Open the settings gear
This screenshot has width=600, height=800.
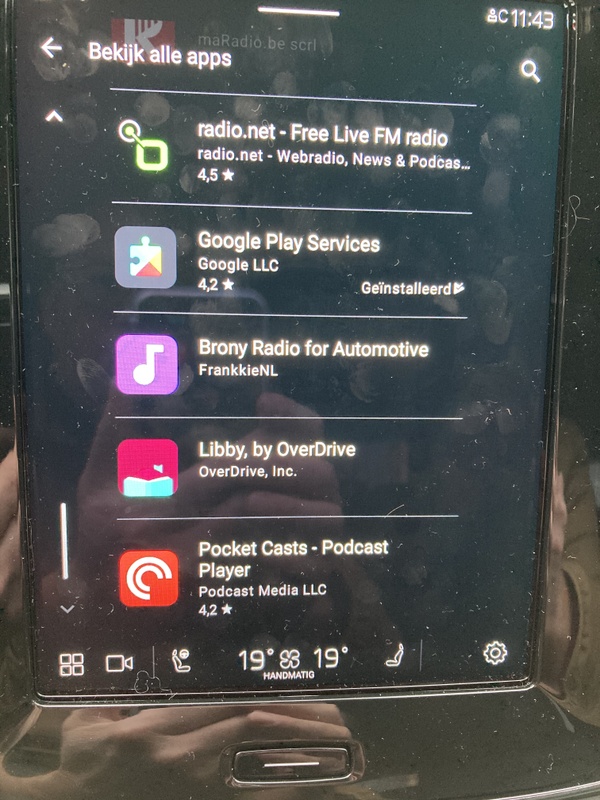point(494,654)
